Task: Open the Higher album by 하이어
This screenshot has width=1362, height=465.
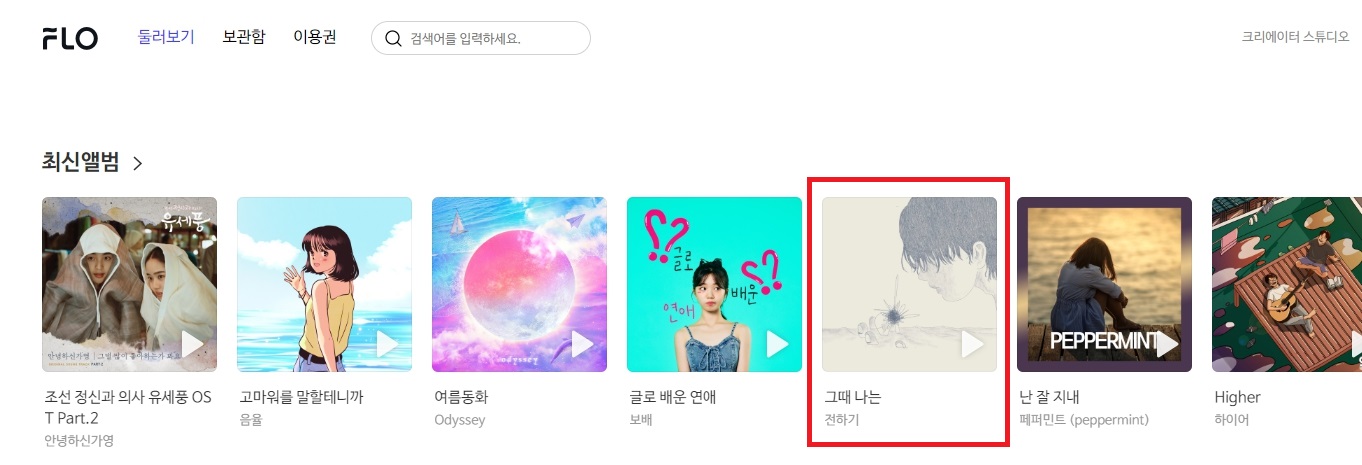Action: click(x=1287, y=284)
